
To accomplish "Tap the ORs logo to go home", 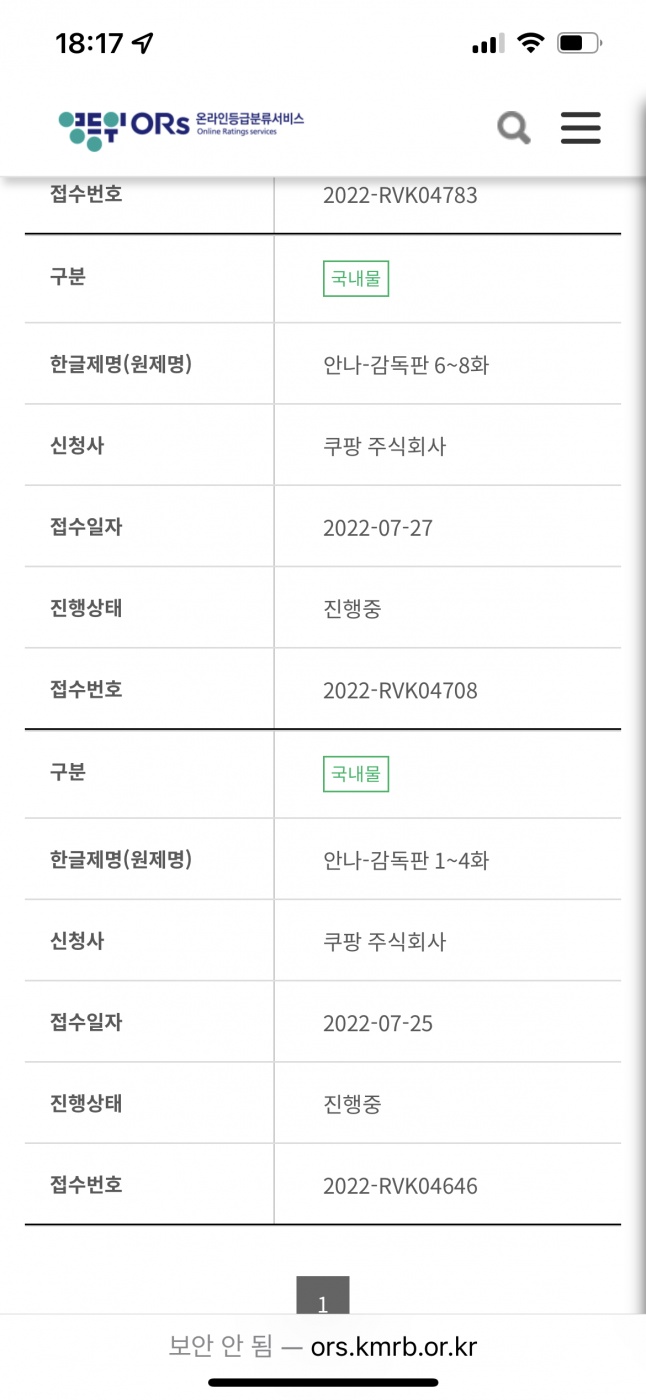I will (x=180, y=127).
